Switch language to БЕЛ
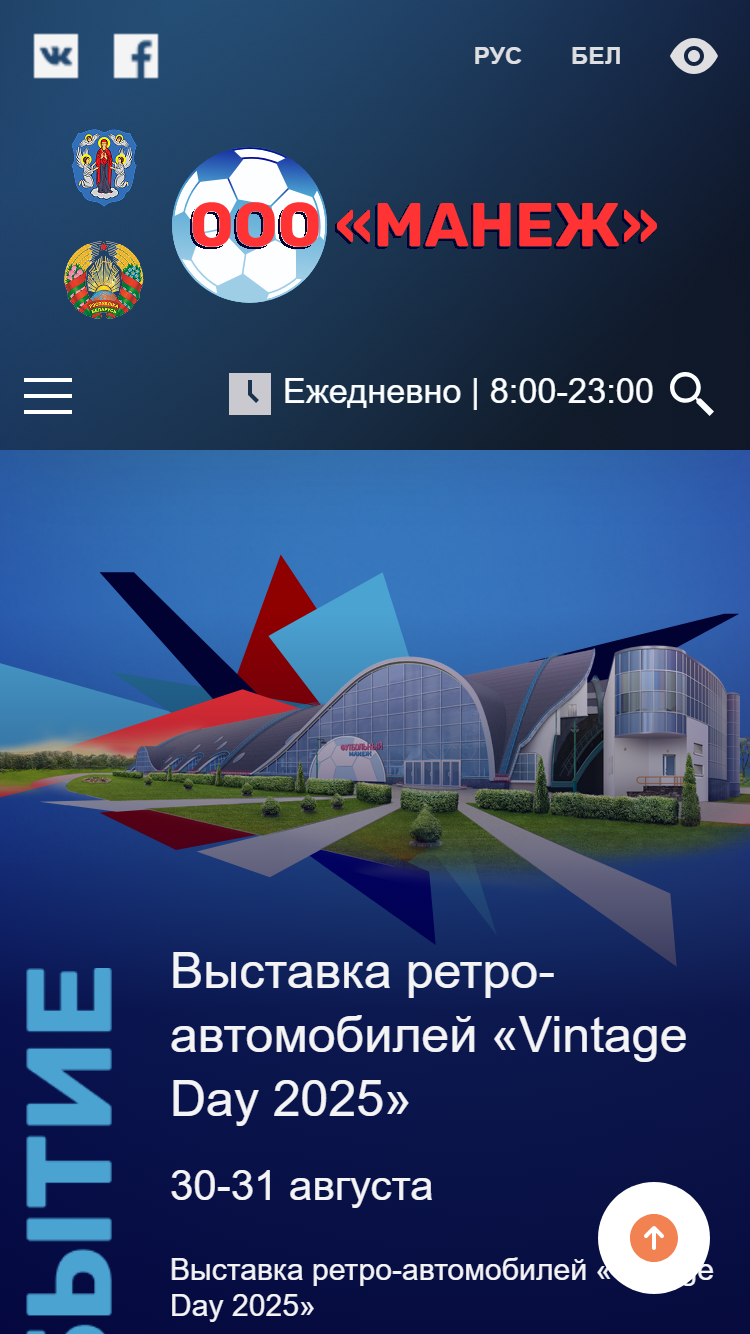750x1334 pixels. pyautogui.click(x=596, y=56)
